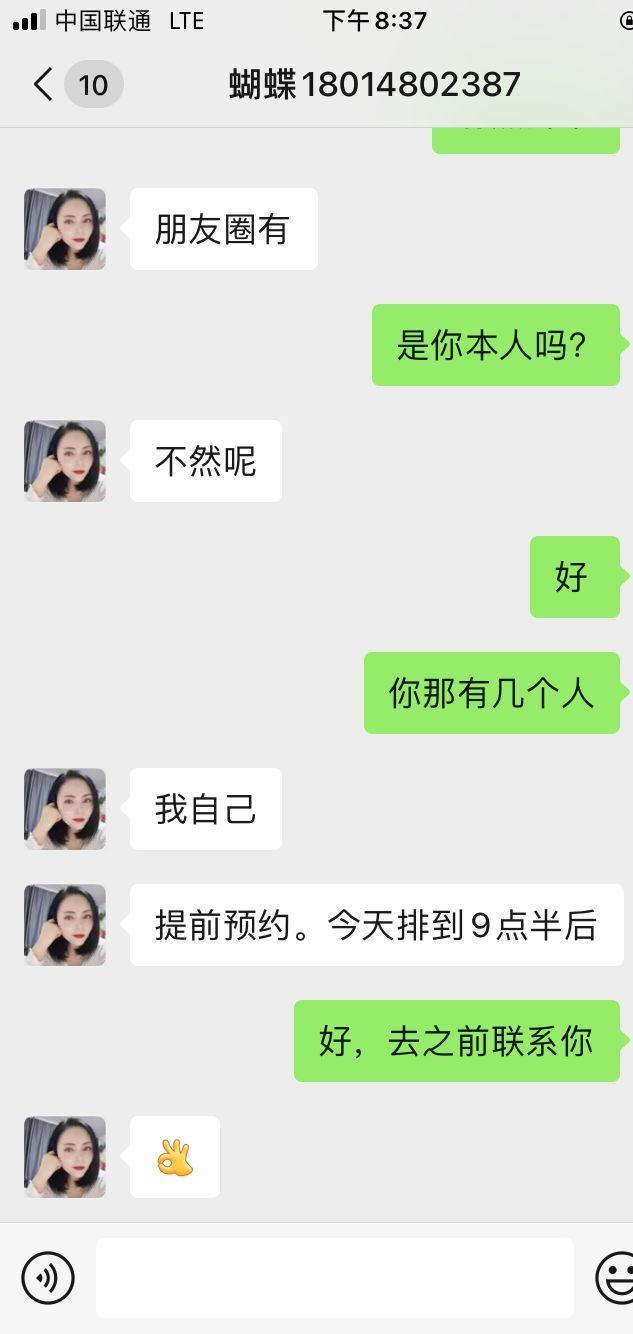Tap the message text input field
The height and width of the screenshot is (1334, 633).
tap(334, 1277)
